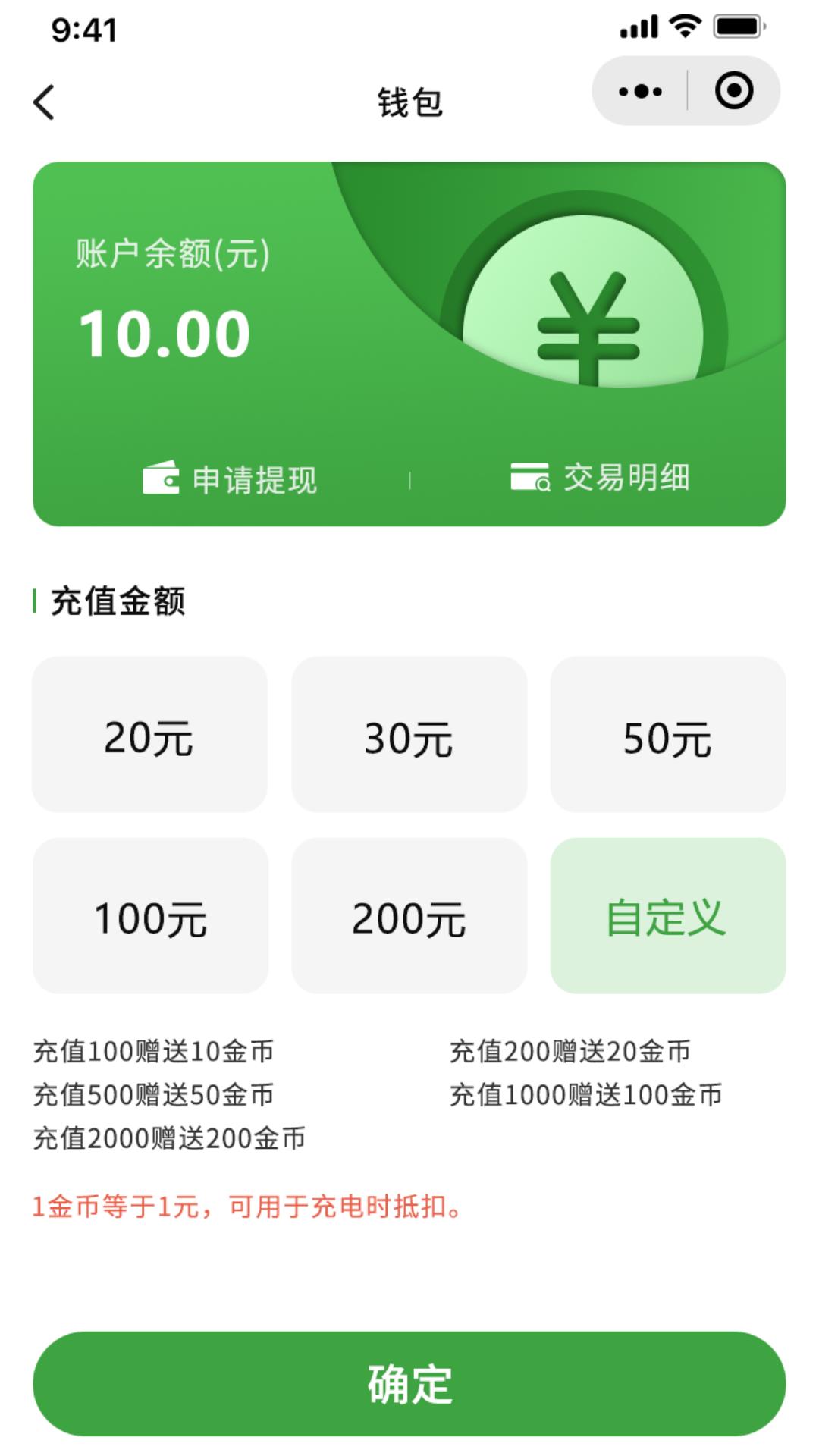View 交易明细 transaction details

coord(626,479)
